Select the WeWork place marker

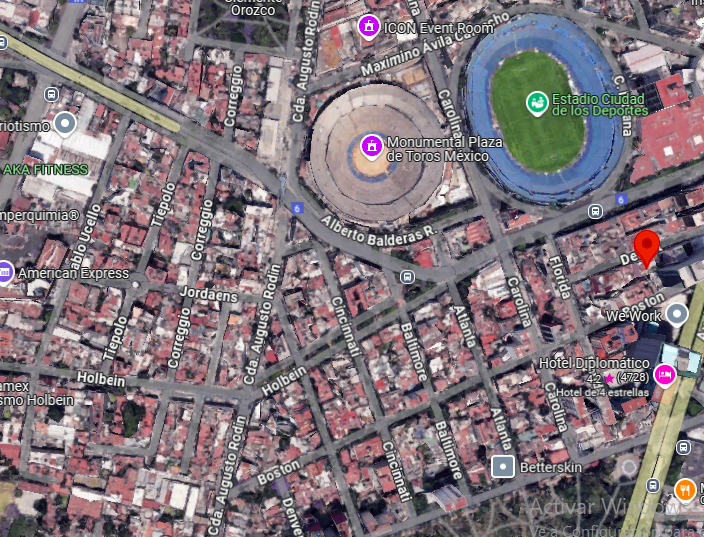[677, 314]
